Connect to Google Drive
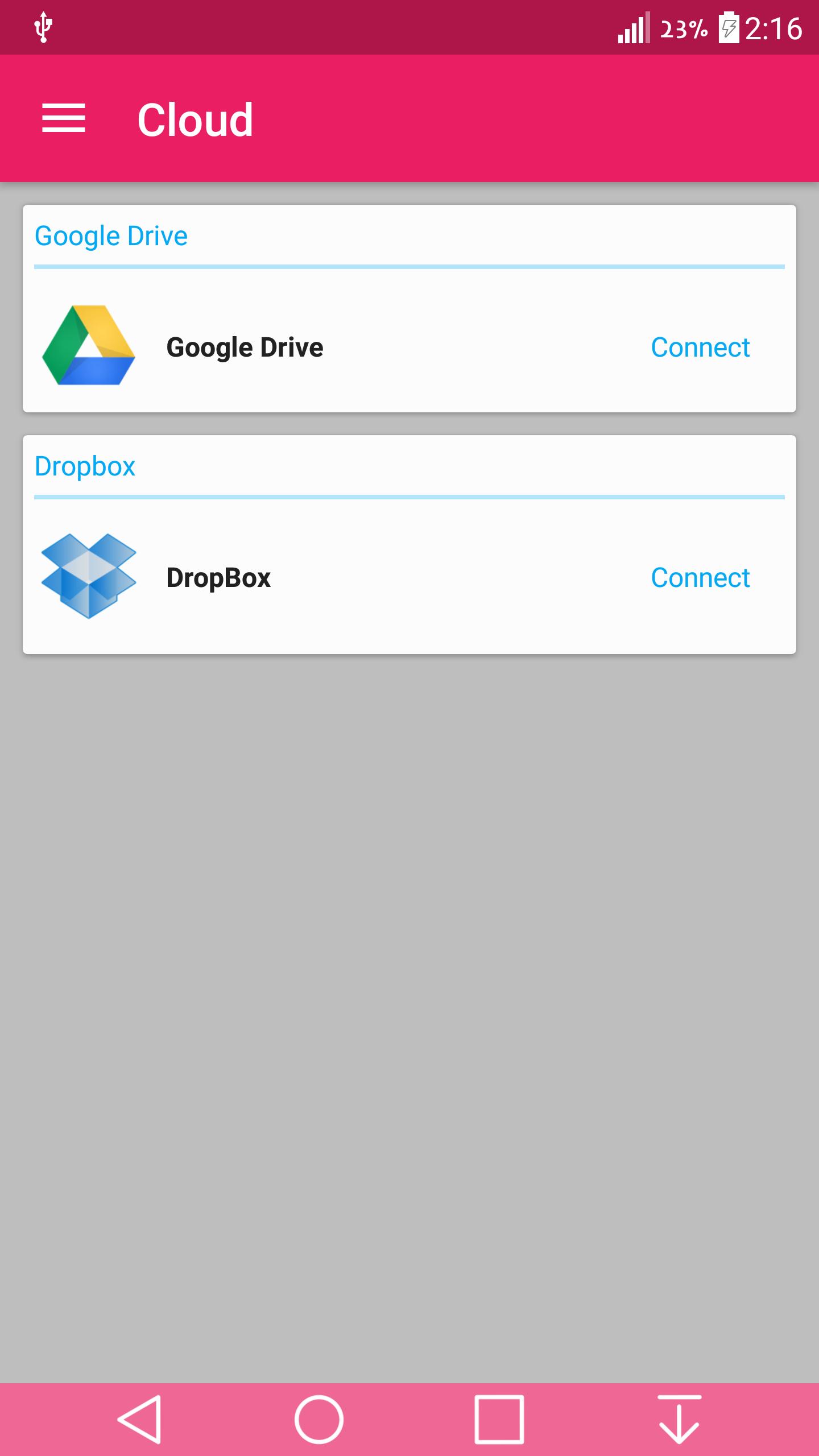The width and height of the screenshot is (819, 1456). coord(700,348)
